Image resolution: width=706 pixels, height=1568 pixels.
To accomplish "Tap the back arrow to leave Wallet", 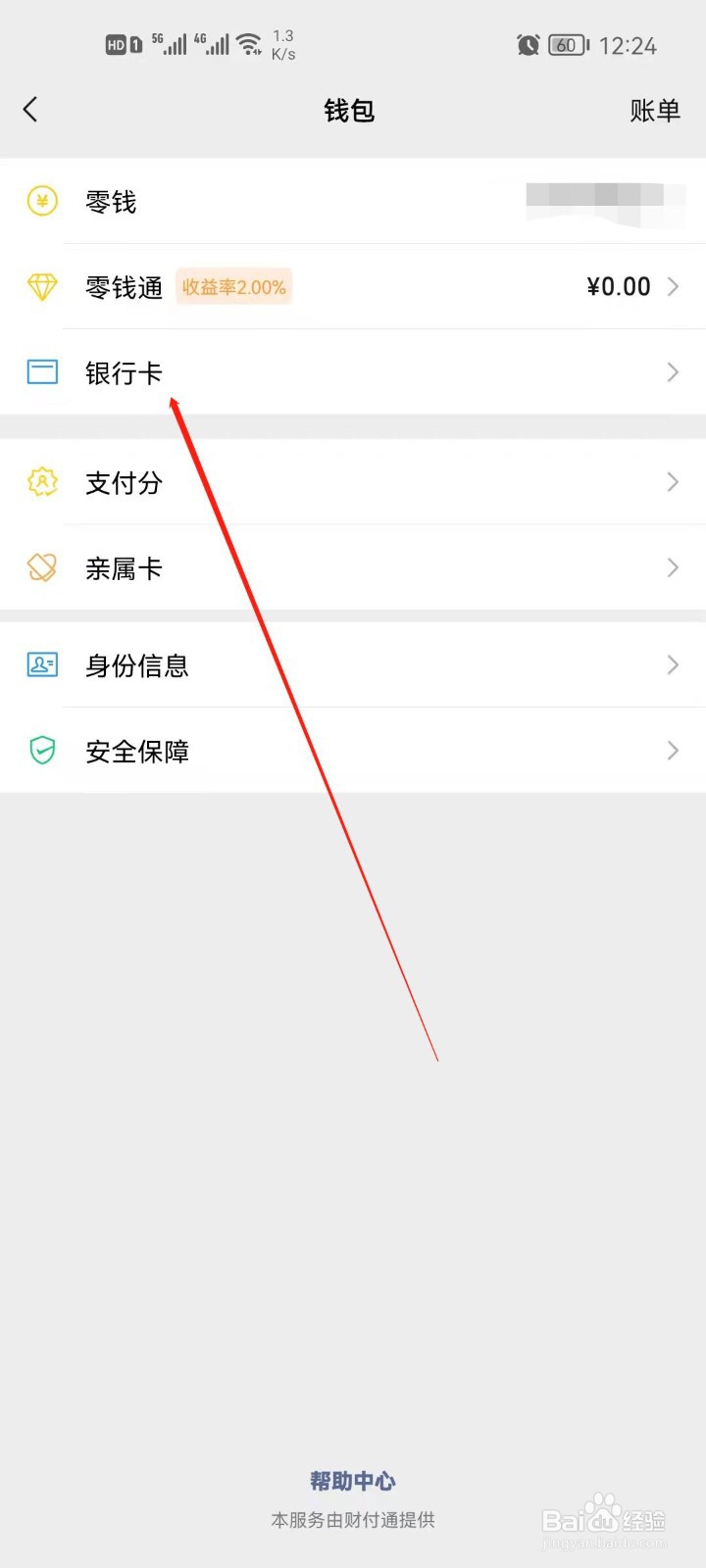I will tap(31, 110).
